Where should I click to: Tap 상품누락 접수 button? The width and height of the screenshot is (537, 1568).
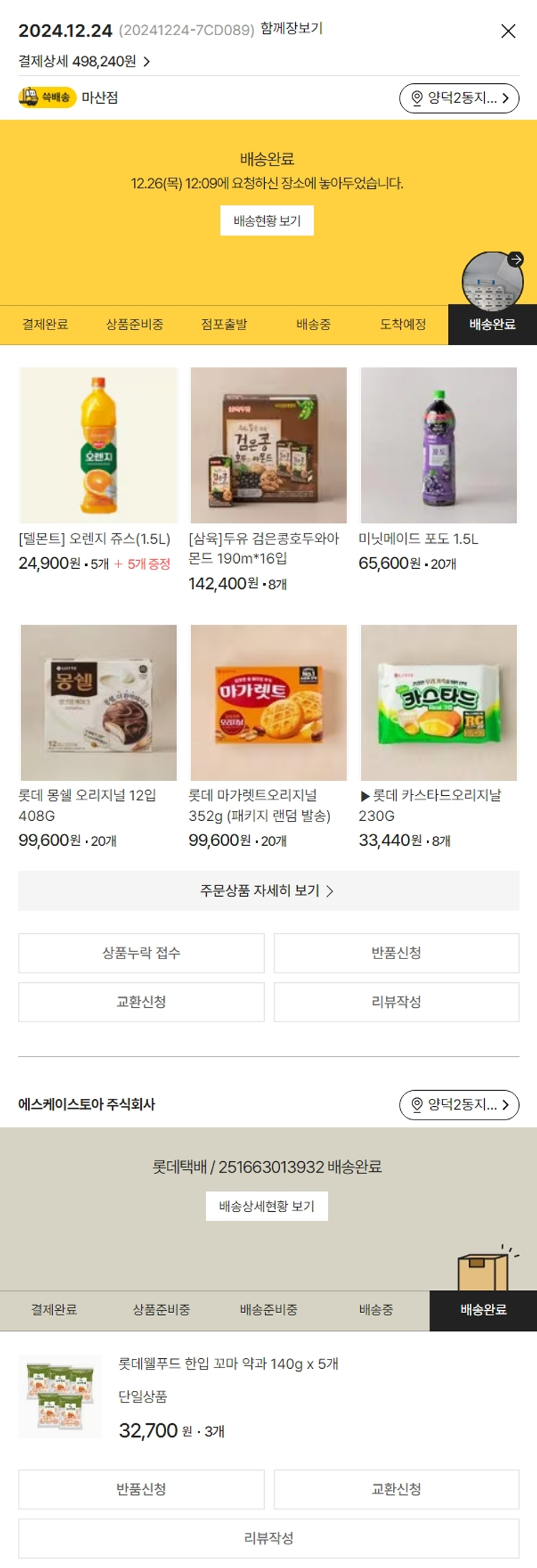point(141,953)
